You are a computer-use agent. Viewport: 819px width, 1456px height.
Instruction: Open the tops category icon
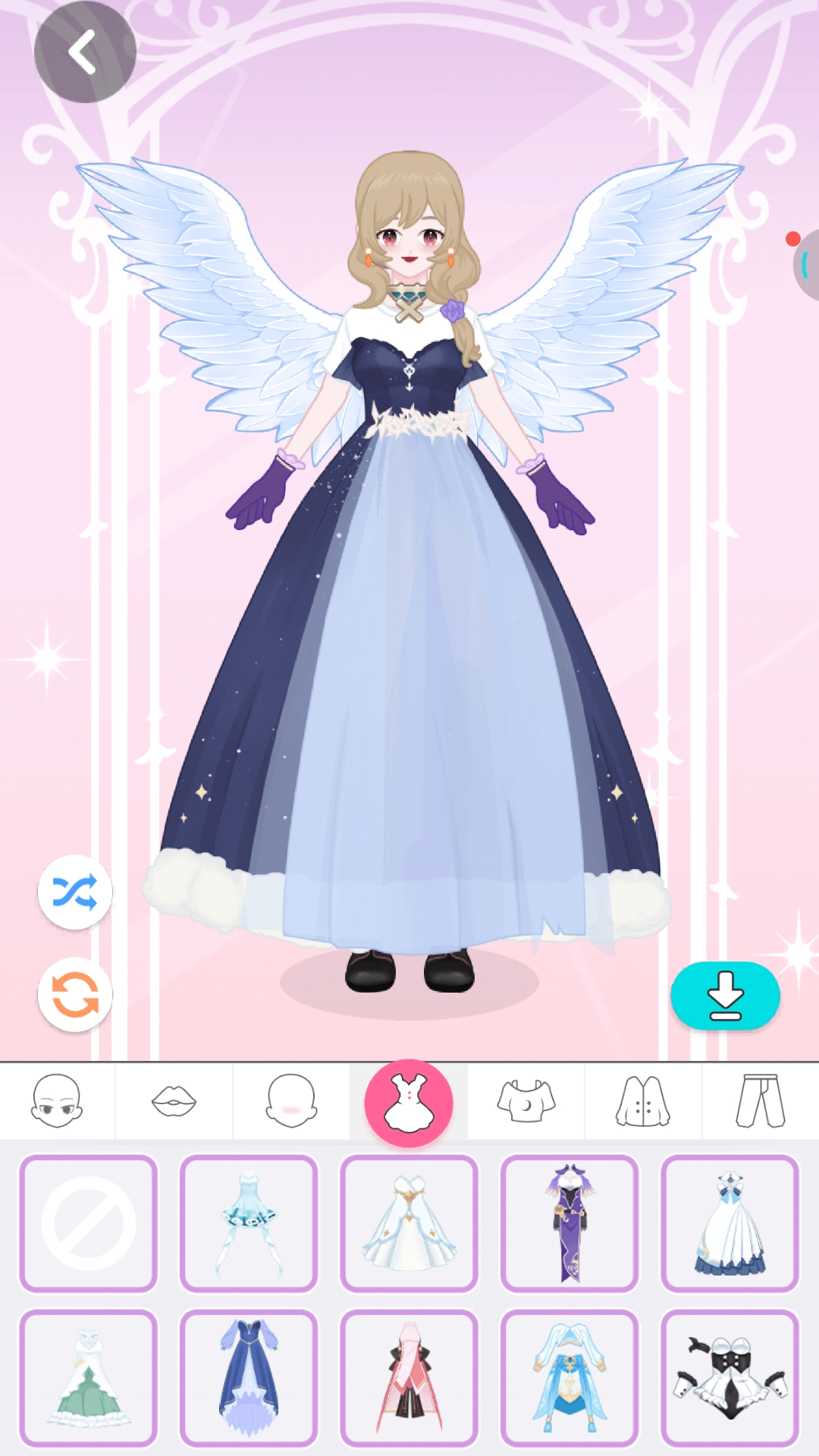pos(528,1100)
